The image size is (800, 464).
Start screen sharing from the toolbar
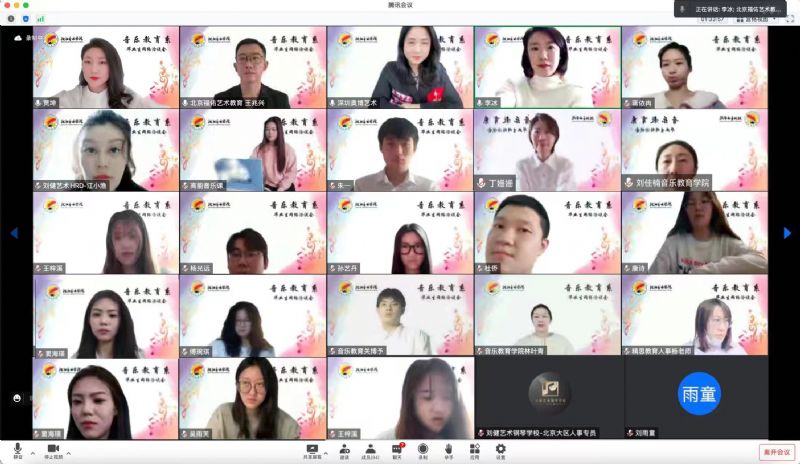point(311,450)
